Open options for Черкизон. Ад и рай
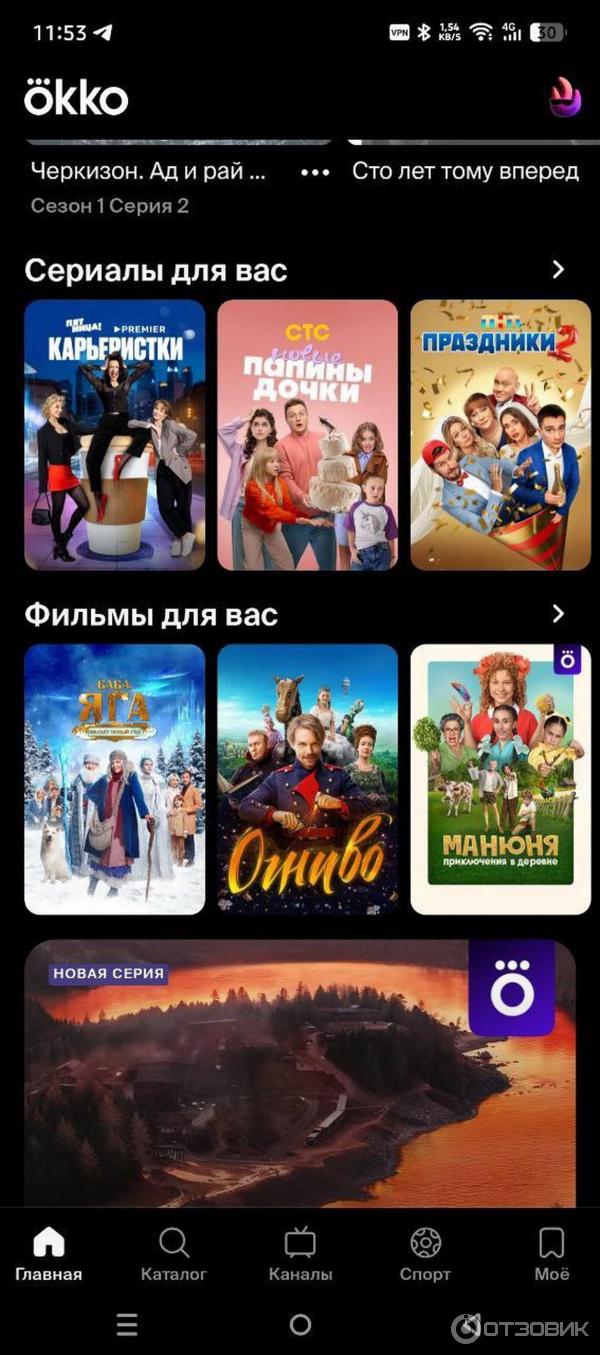Viewport: 600px width, 1355px height. tap(315, 172)
